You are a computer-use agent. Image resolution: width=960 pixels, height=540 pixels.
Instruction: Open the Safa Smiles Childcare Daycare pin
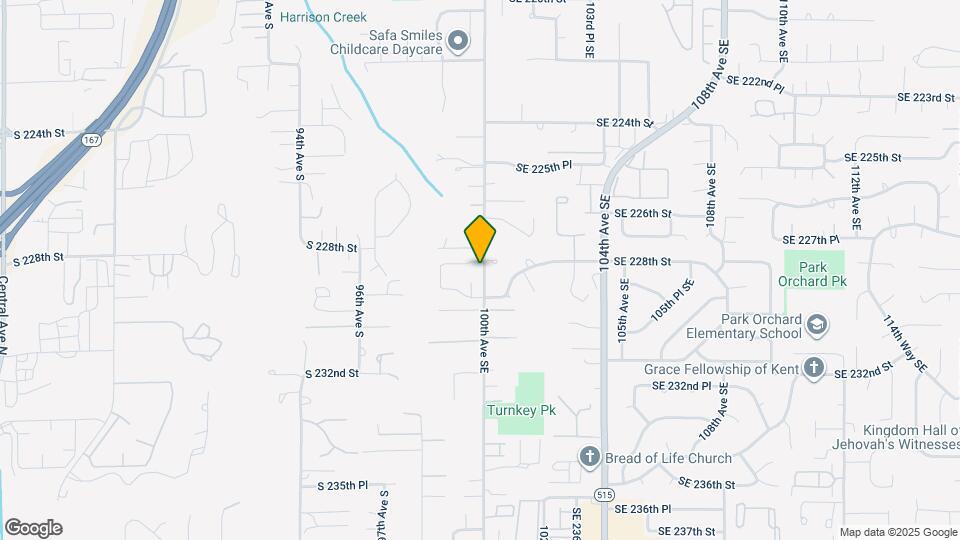click(x=457, y=42)
